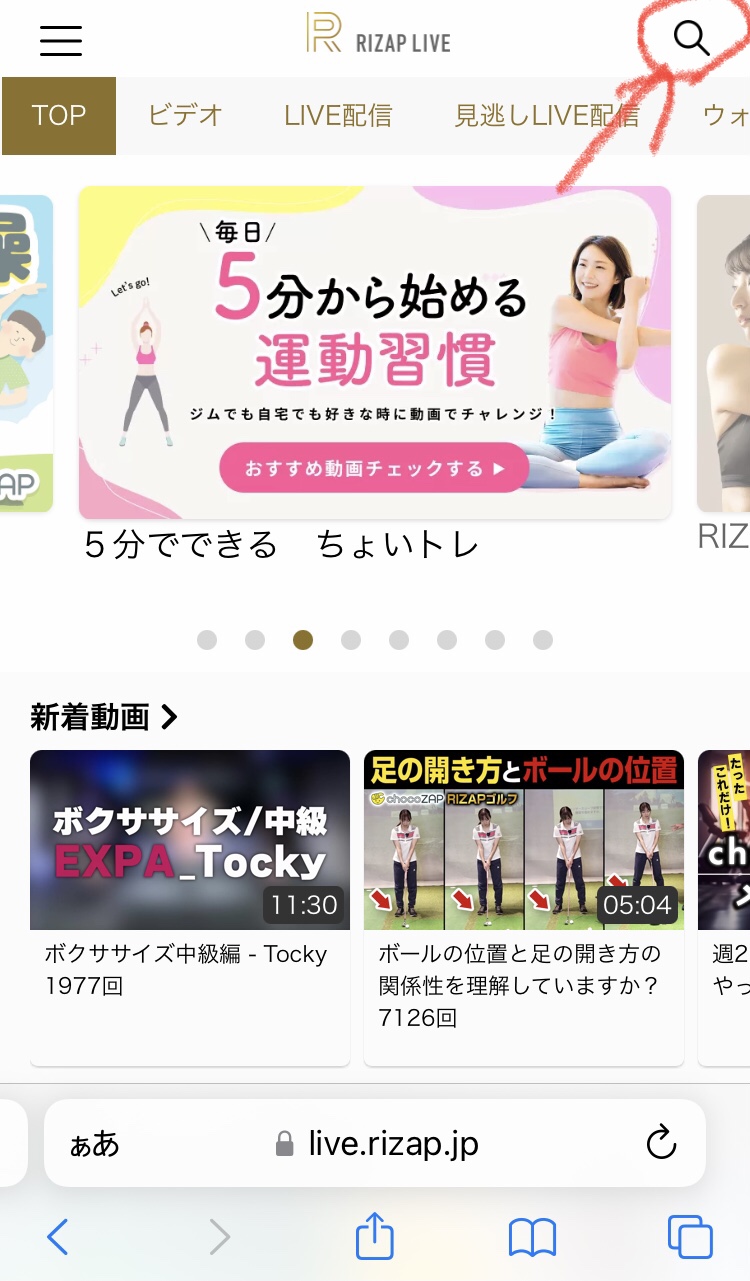Screen dimensions: 750x1281
Task: Open the 新着動画 section link
Action: point(104,717)
